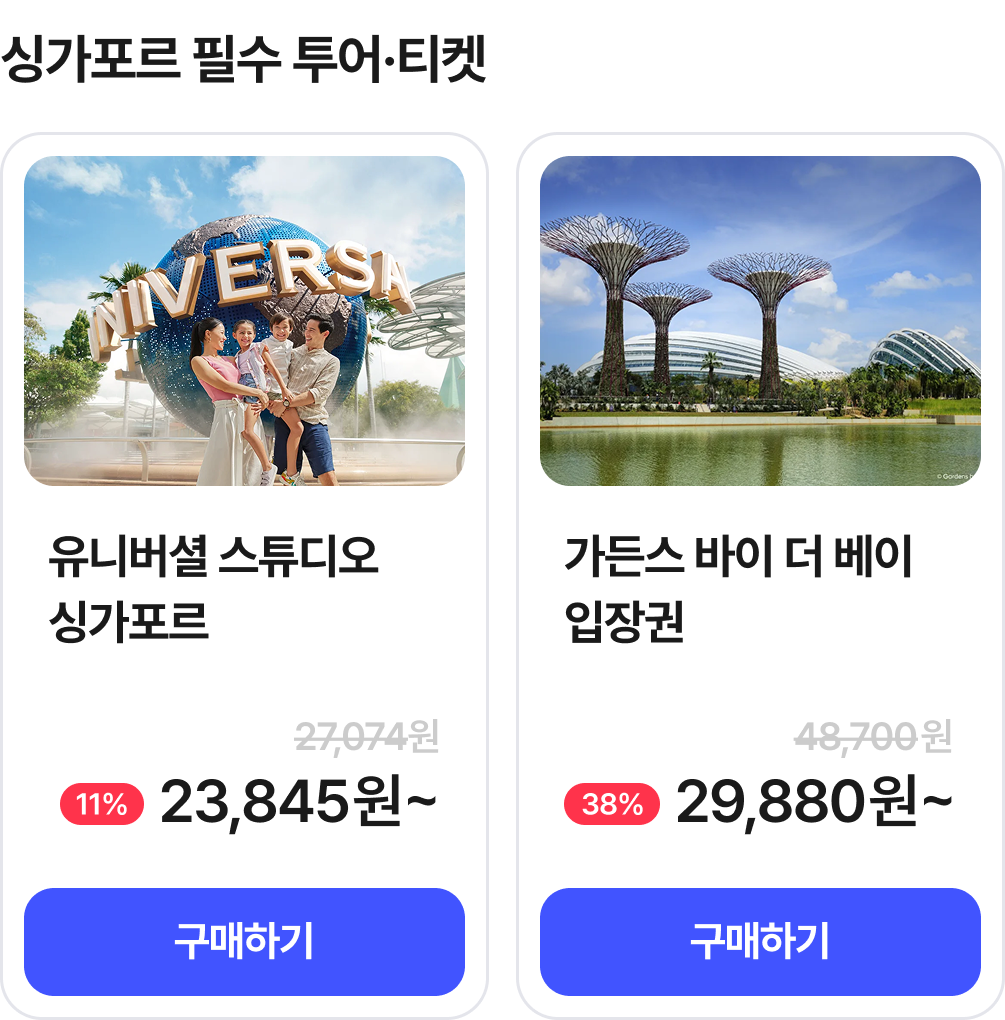
Task: Tap 구매하기 for Gardens by the Bay ticket
Action: (760, 941)
